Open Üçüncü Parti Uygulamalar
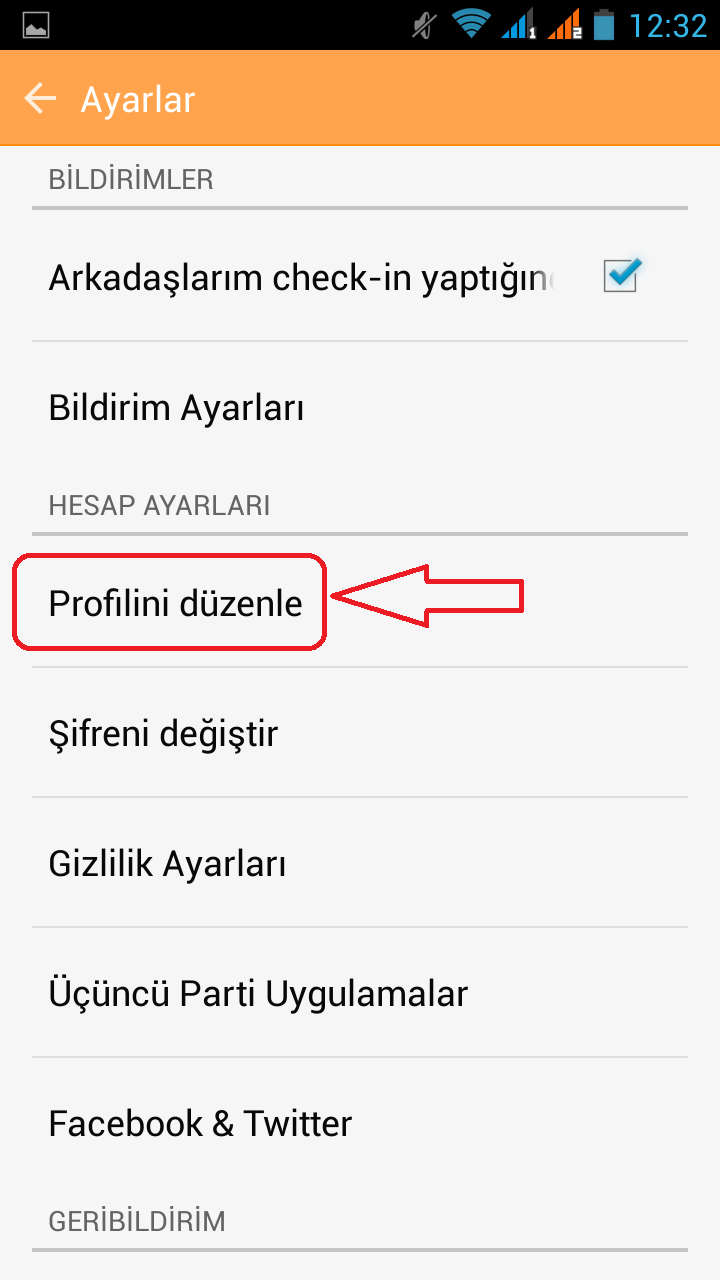Screen dimensions: 720x1280 [258, 993]
